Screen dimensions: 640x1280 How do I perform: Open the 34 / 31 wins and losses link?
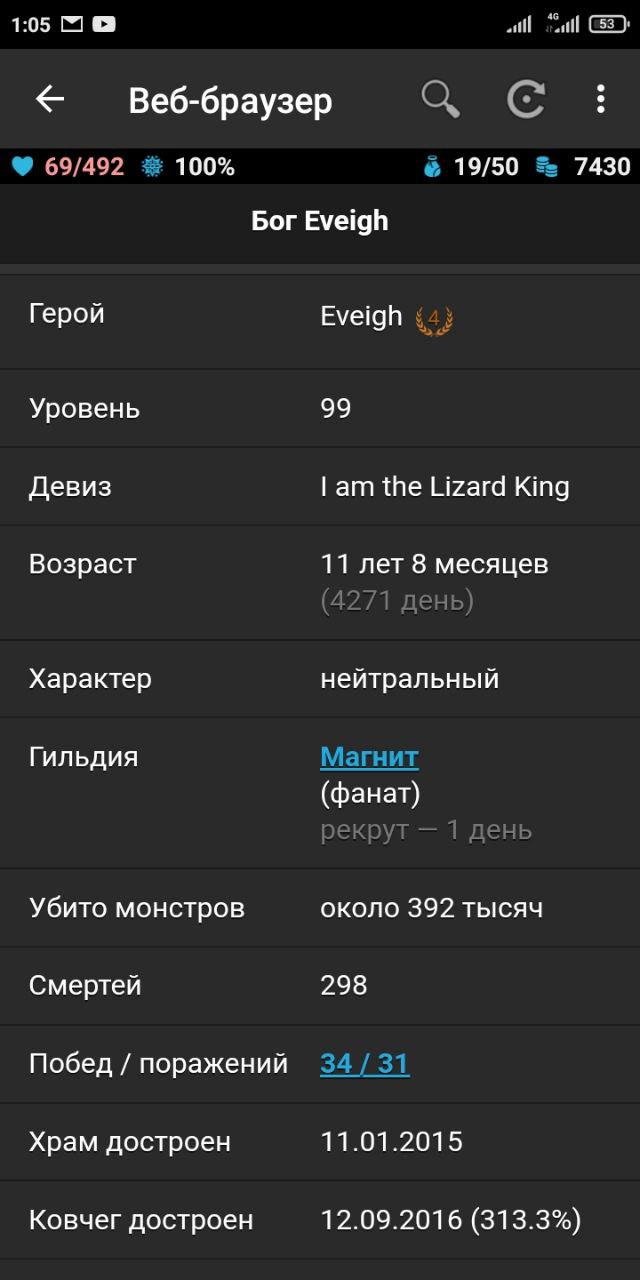[365, 1063]
